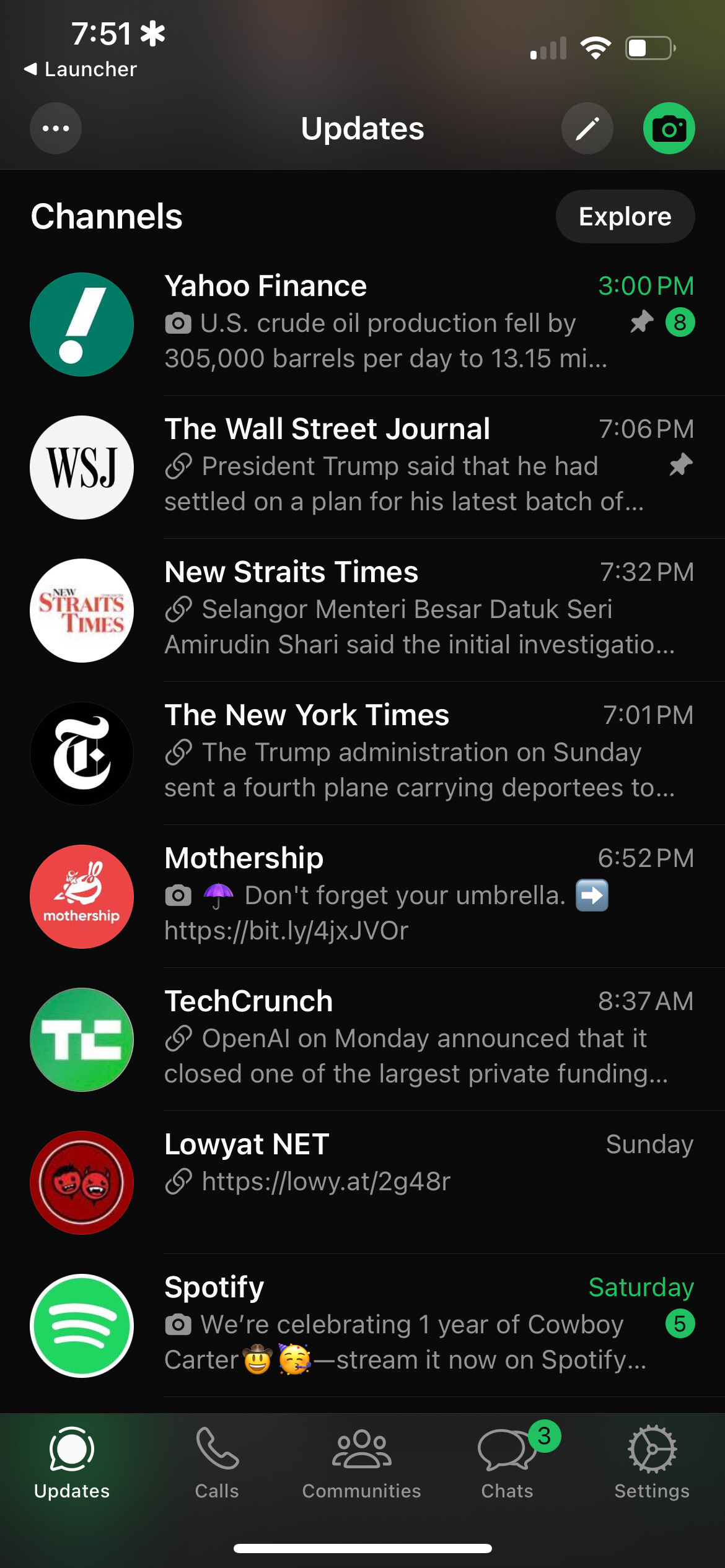
Task: Open the Settings tab
Action: click(652, 1463)
